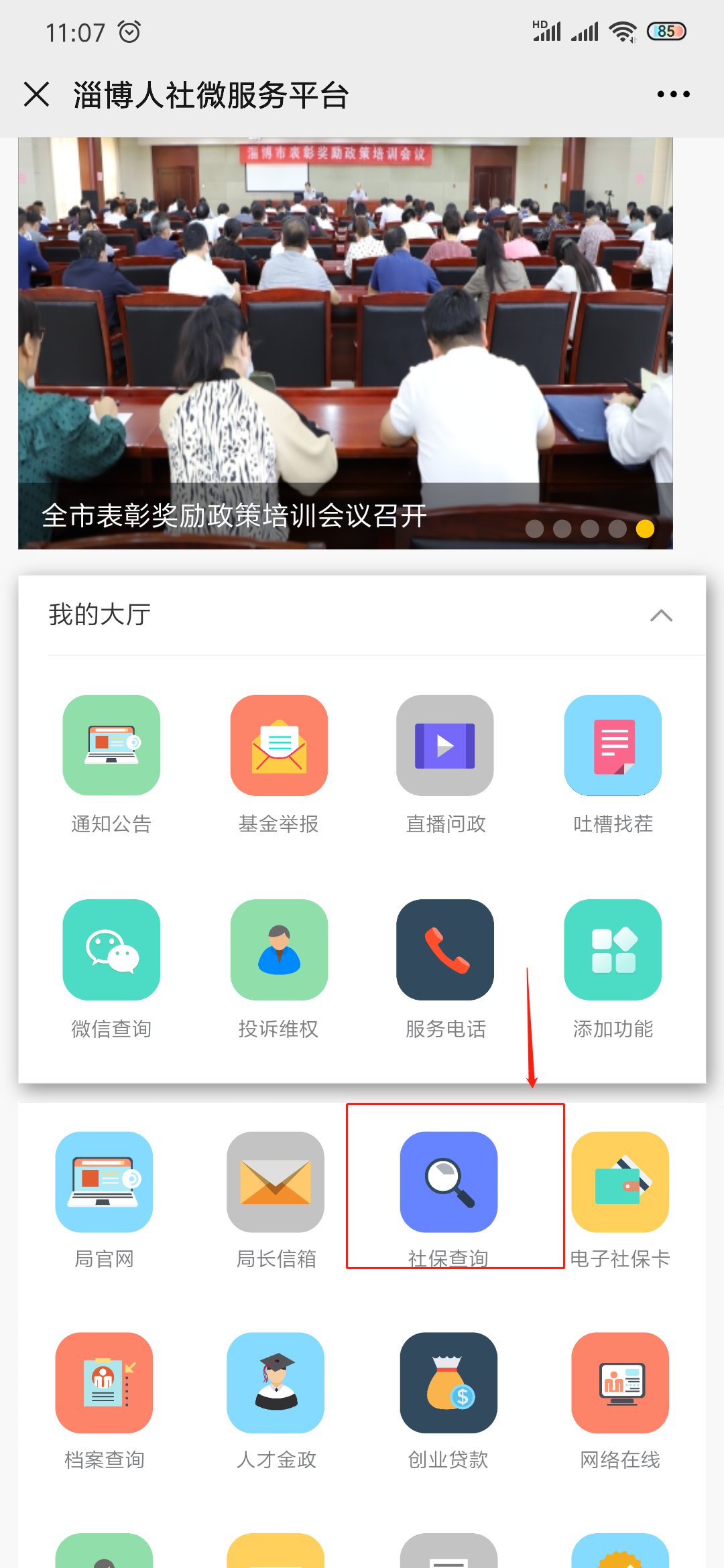Viewport: 724px width, 1568px height.
Task: Open the three-dot overflow menu
Action: (673, 94)
